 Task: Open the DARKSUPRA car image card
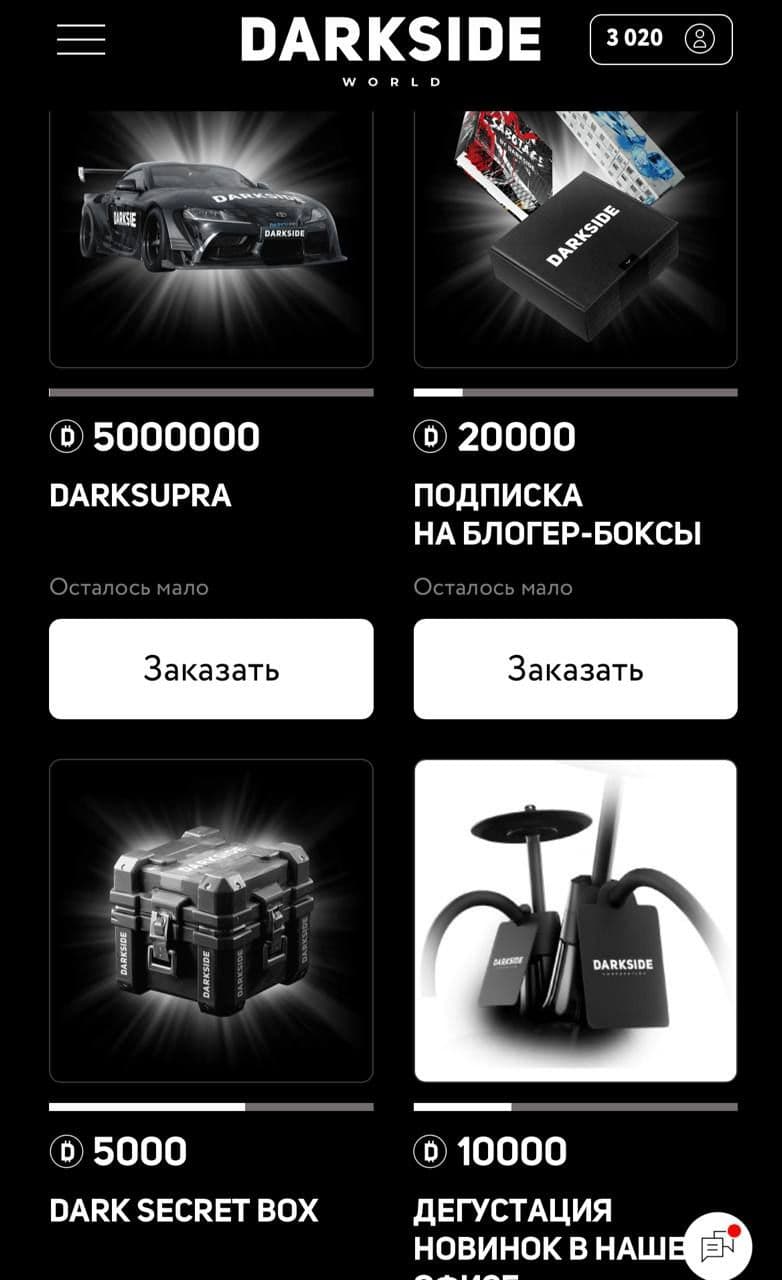(211, 239)
